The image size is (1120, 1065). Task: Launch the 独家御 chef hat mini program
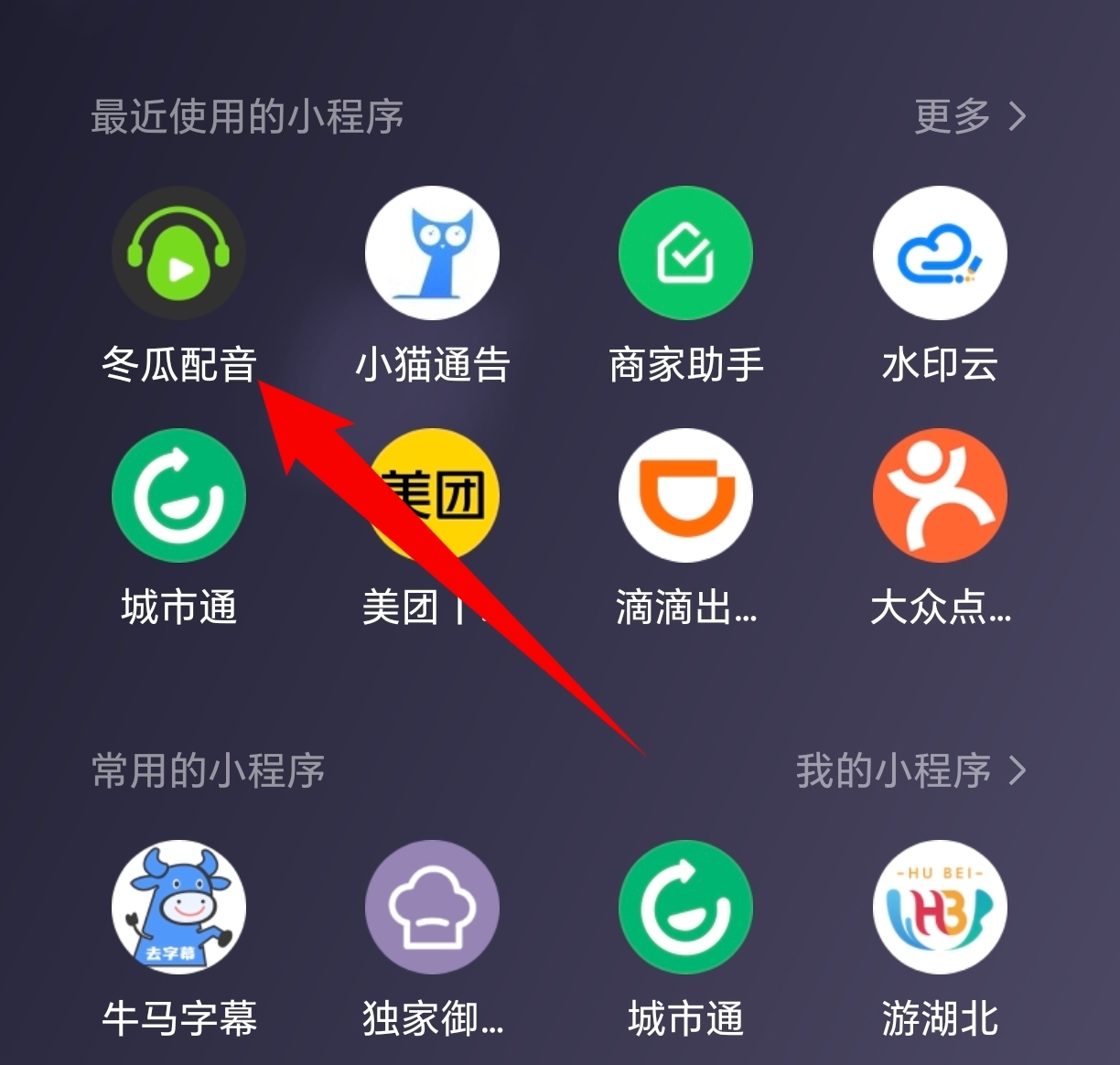(x=432, y=907)
